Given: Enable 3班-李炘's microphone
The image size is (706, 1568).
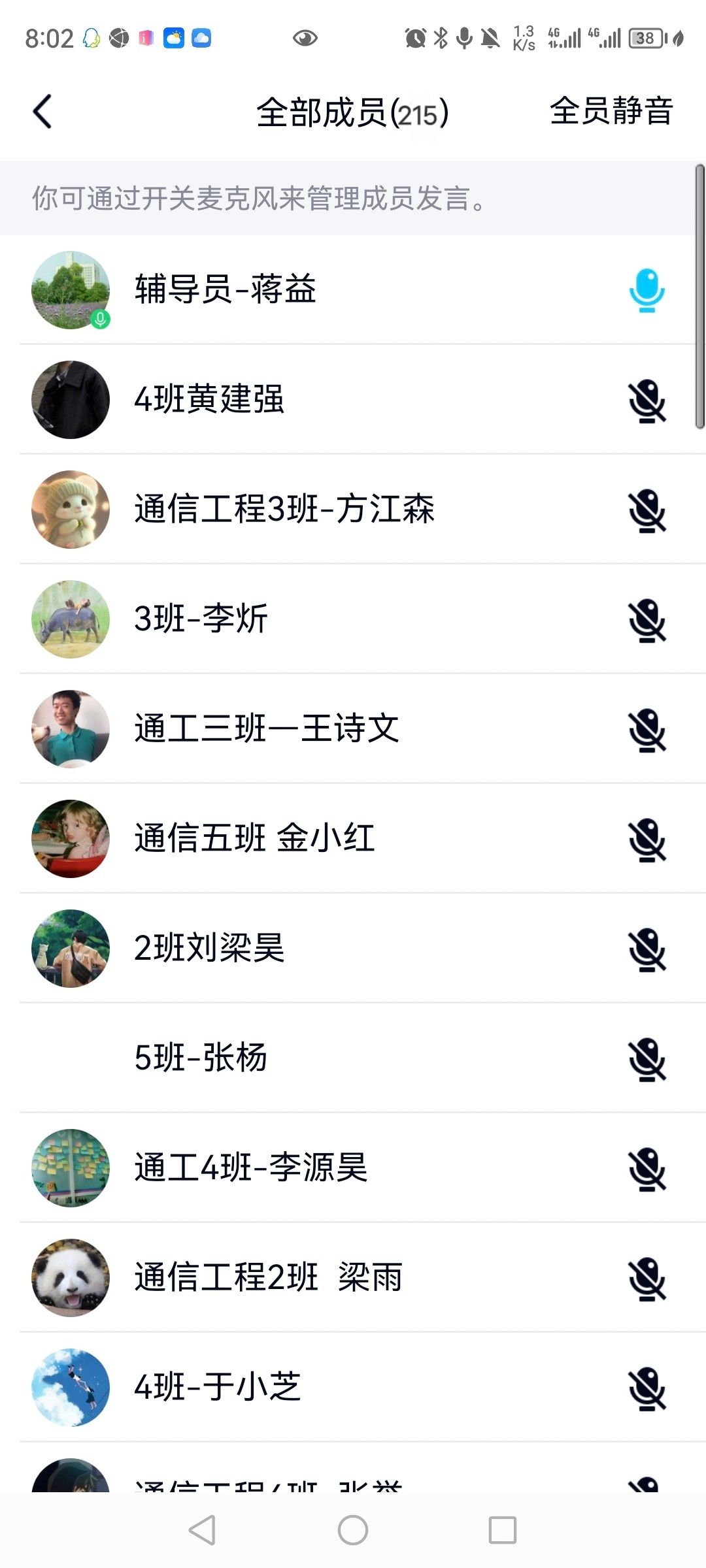Looking at the screenshot, I should click(647, 621).
